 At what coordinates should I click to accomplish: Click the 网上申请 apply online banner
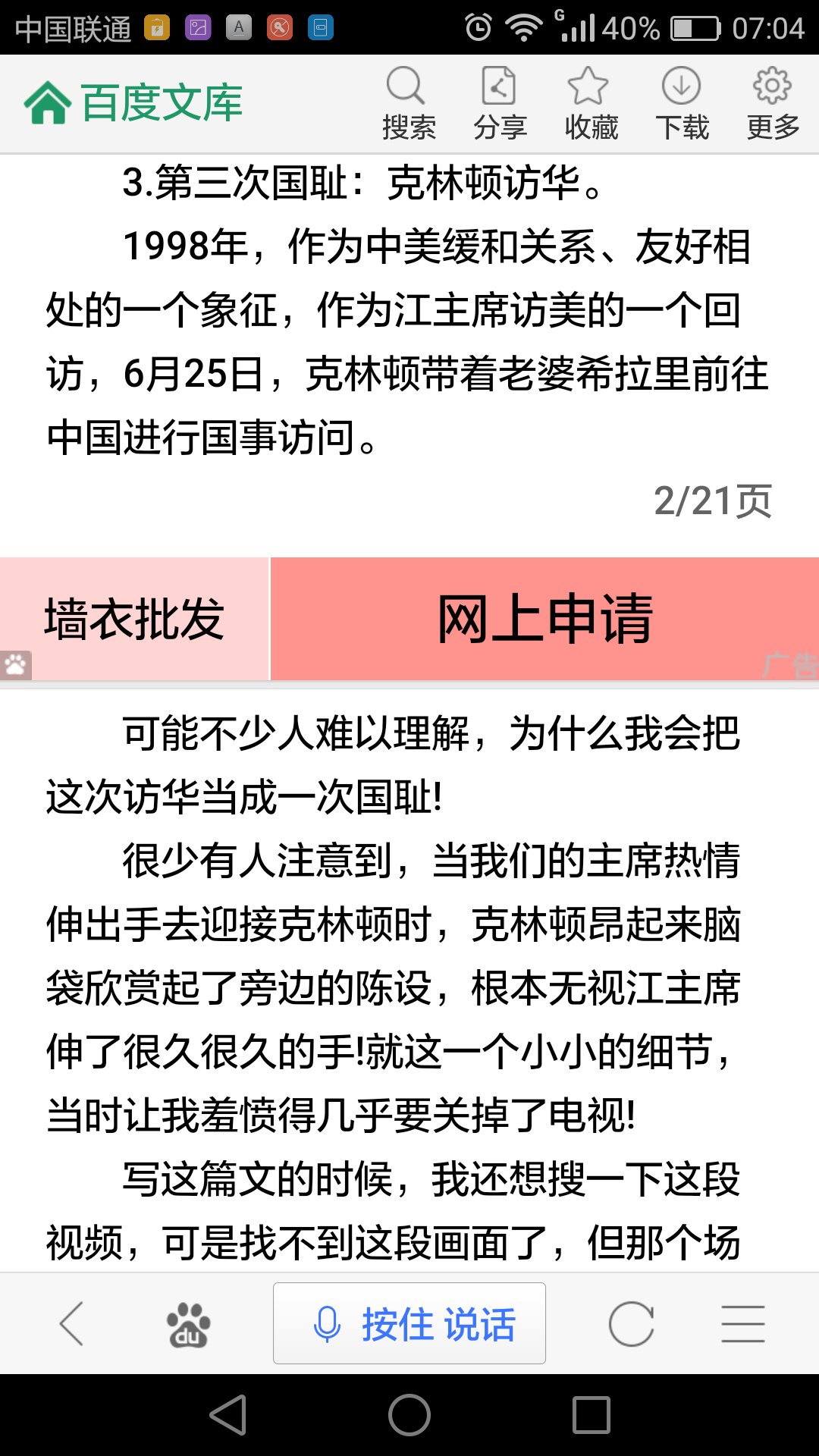544,618
